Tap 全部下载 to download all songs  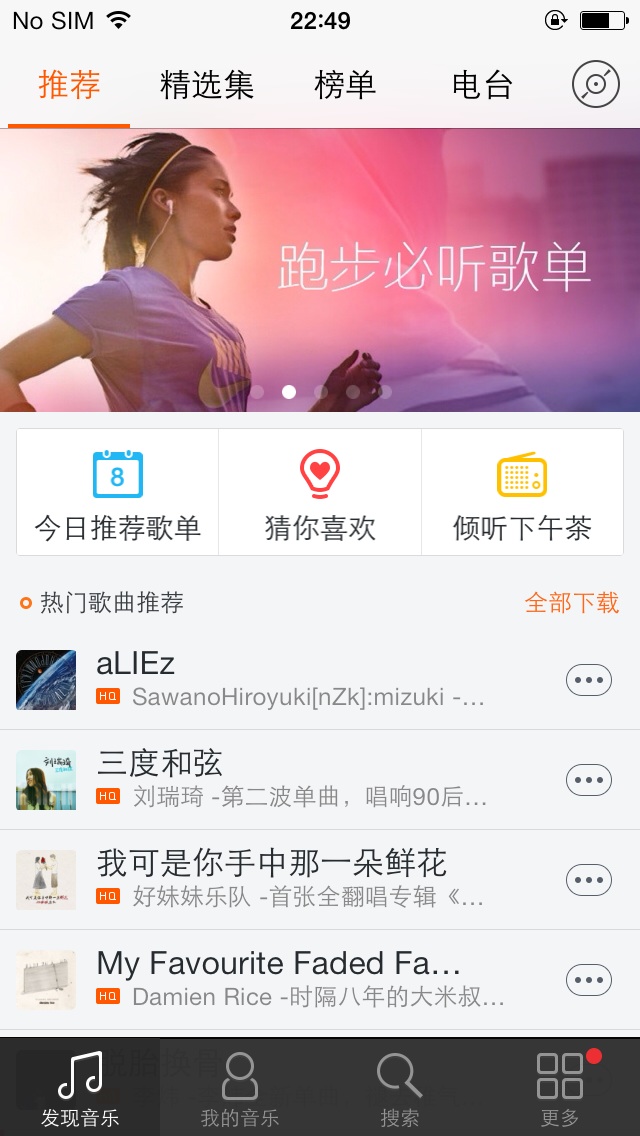pyautogui.click(x=572, y=603)
